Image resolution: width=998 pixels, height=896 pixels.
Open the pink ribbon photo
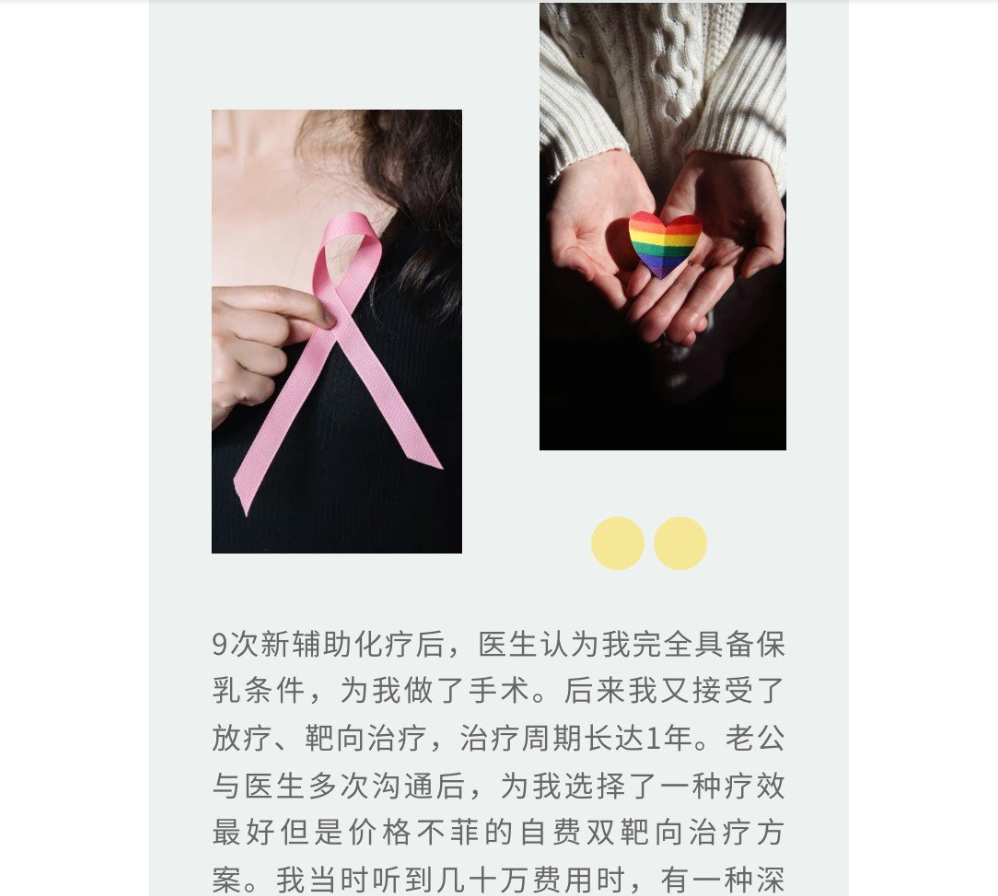click(x=336, y=331)
